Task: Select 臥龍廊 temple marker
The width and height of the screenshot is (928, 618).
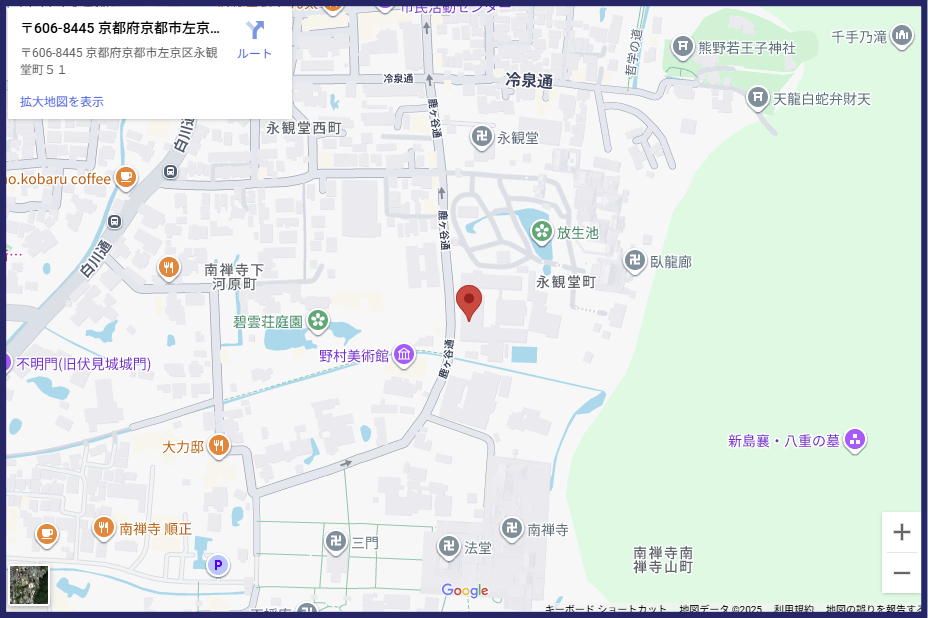Action: coord(634,261)
